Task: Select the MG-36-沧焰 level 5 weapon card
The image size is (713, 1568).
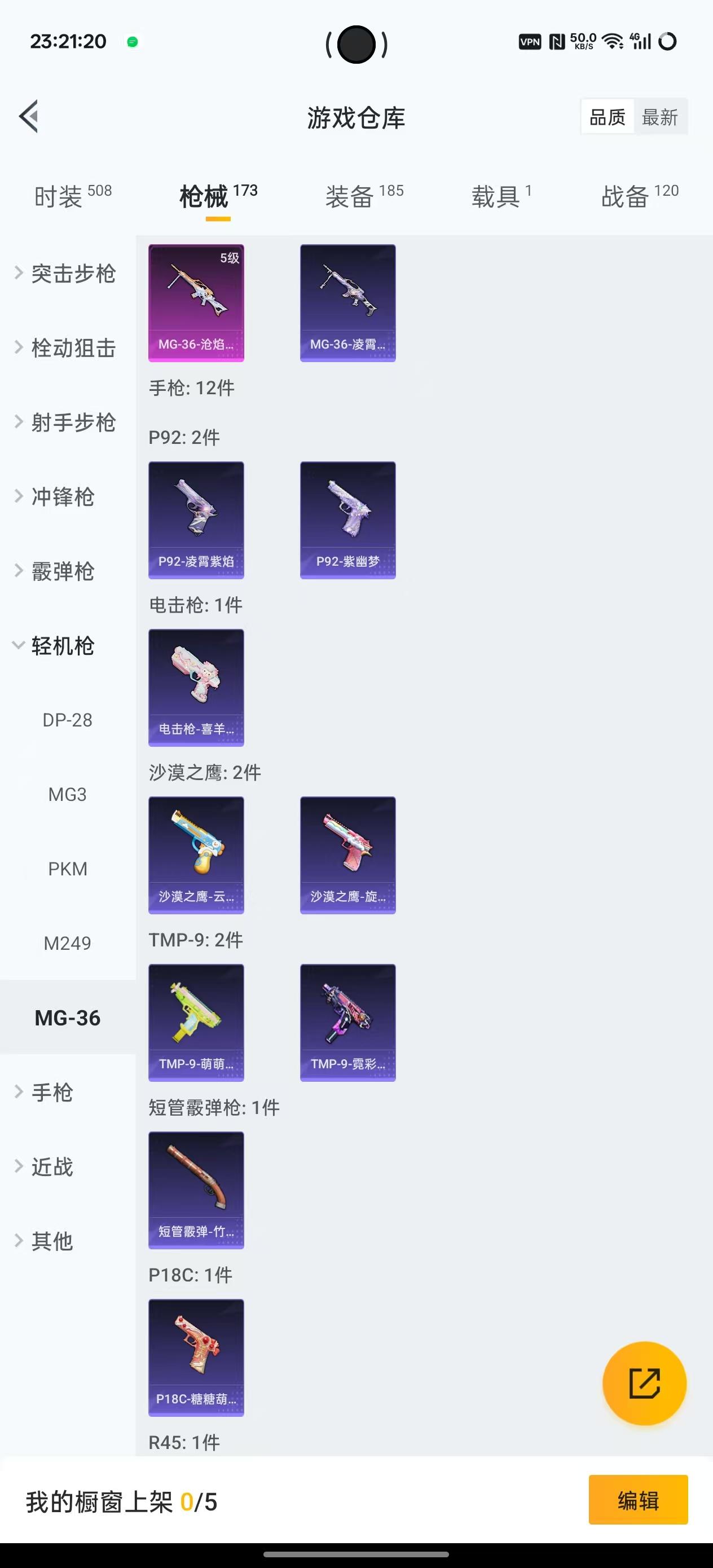Action: pos(196,302)
